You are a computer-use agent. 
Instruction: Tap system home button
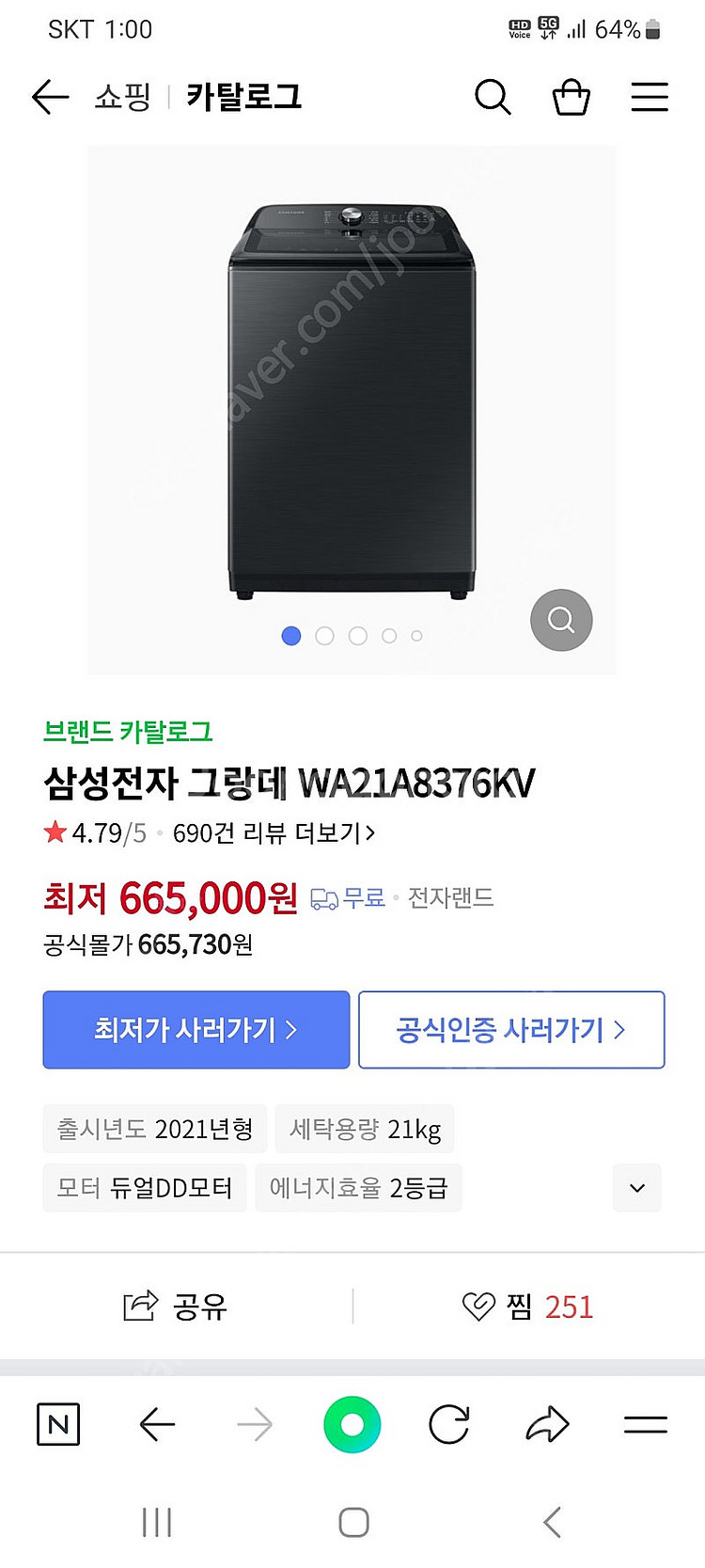tap(353, 1523)
